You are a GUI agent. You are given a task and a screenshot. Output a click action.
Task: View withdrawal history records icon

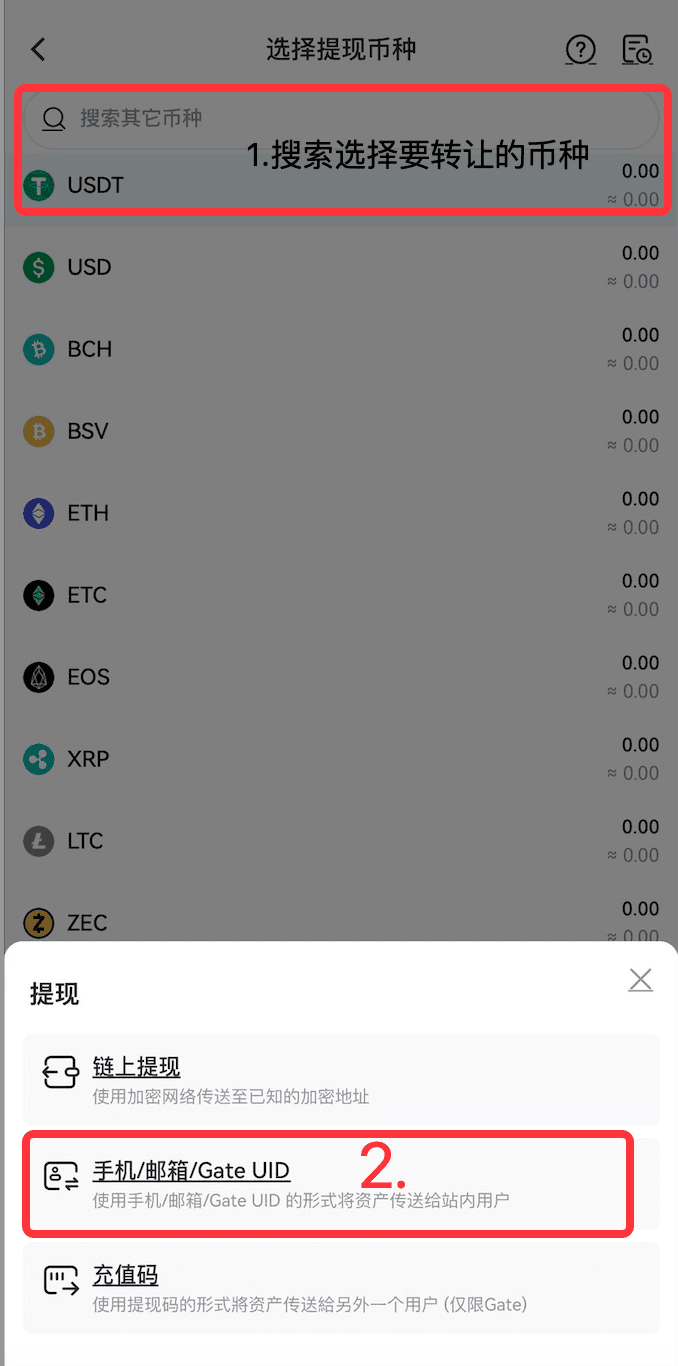click(637, 49)
